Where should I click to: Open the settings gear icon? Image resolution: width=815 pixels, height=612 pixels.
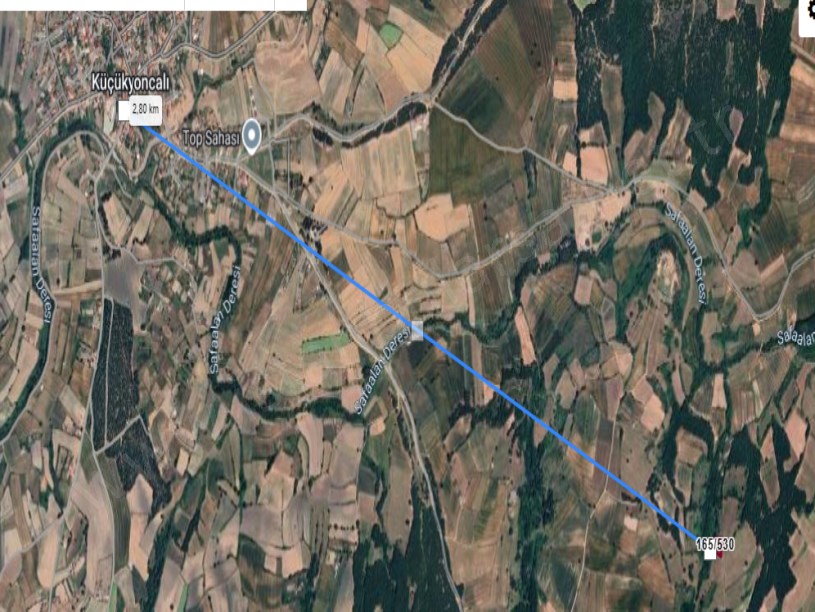pyautogui.click(x=808, y=8)
